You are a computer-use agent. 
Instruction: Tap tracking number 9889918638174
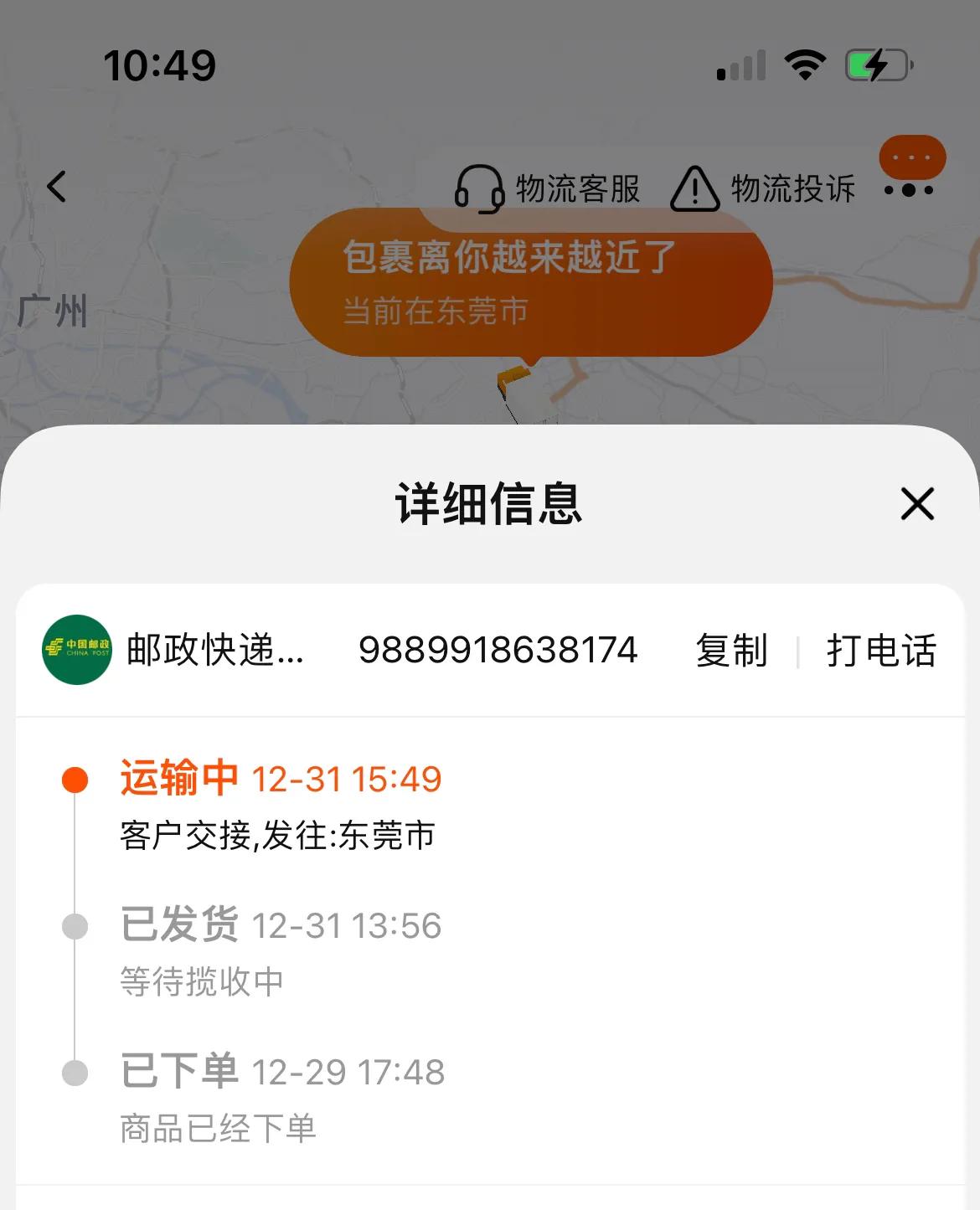498,651
